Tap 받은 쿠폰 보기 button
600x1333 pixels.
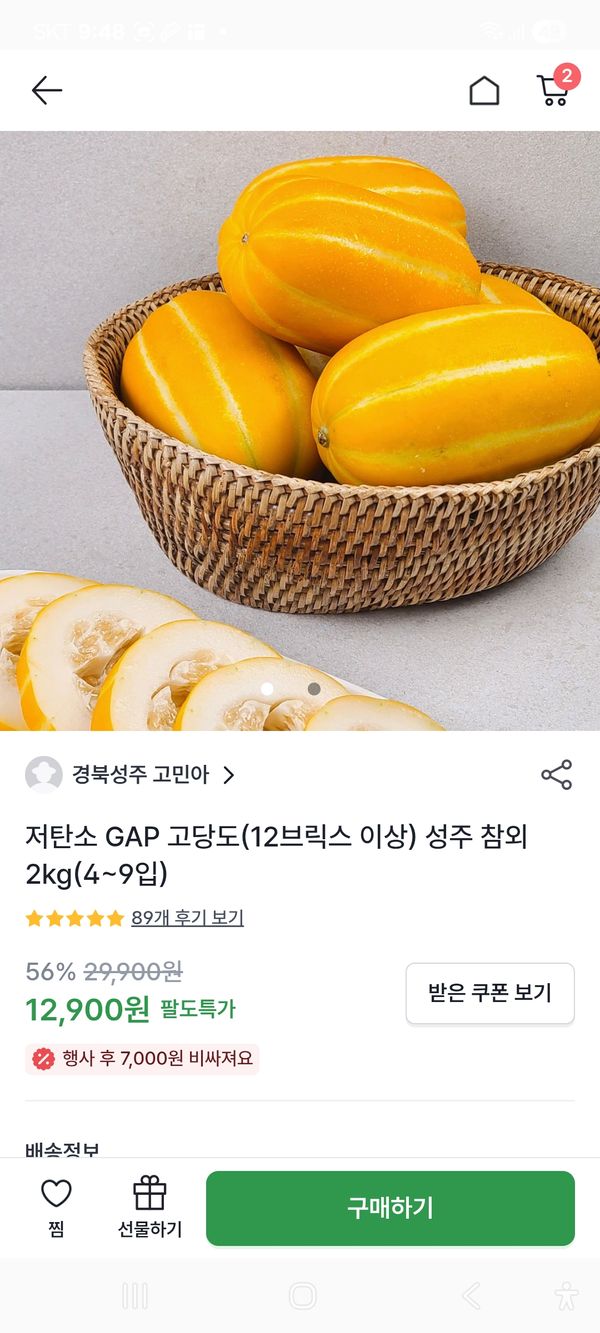click(x=490, y=993)
